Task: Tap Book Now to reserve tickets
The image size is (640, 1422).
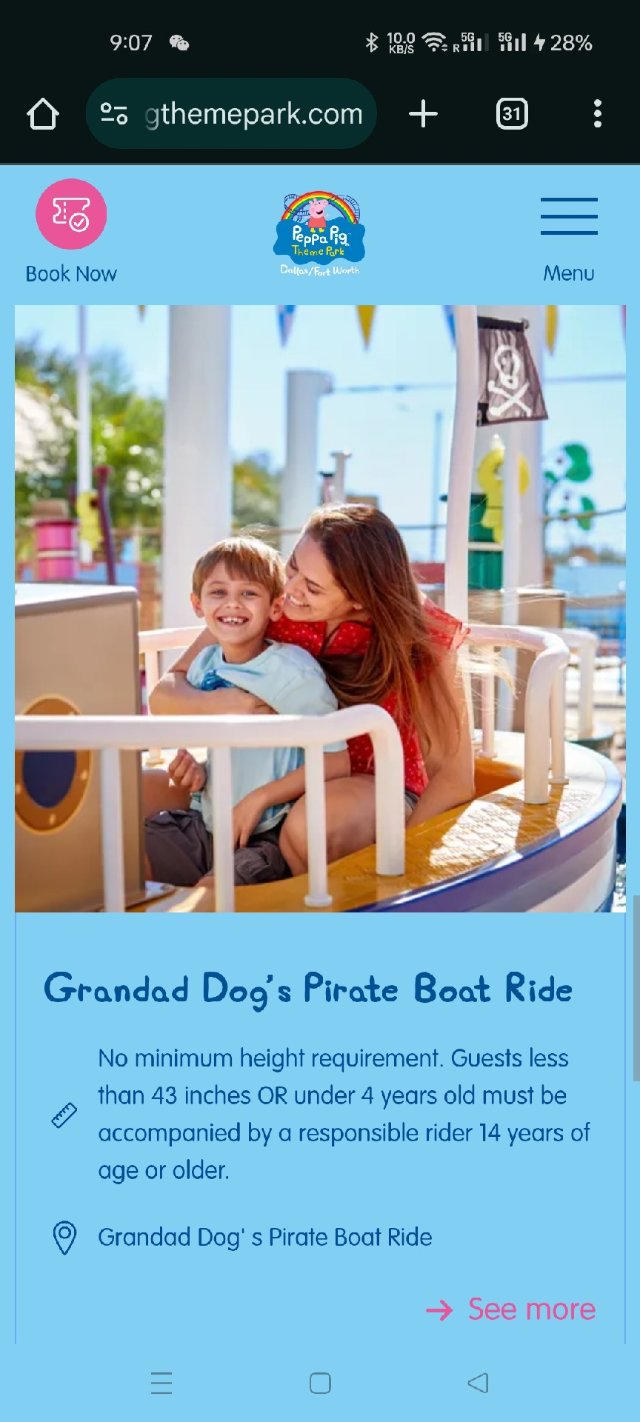Action: (x=71, y=232)
